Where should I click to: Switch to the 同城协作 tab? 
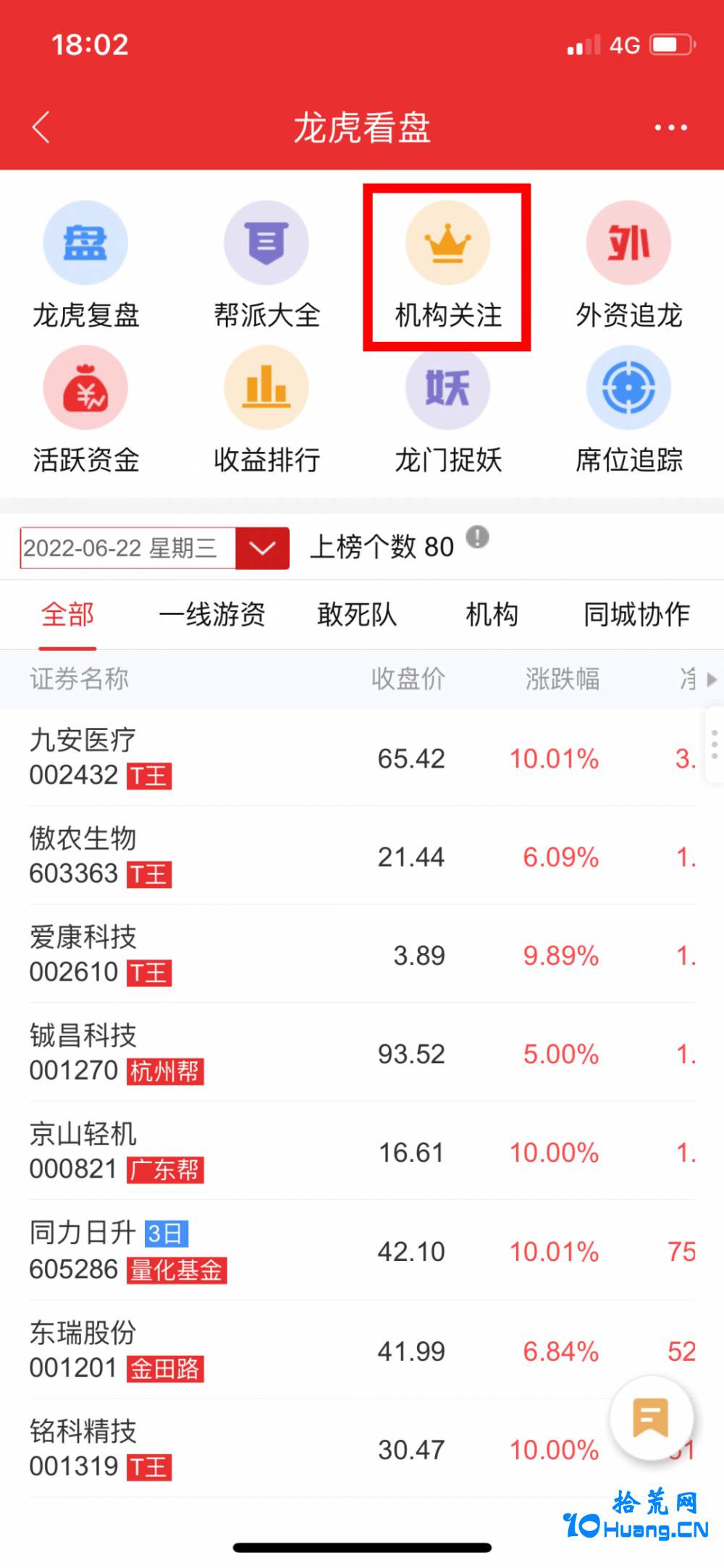636,614
